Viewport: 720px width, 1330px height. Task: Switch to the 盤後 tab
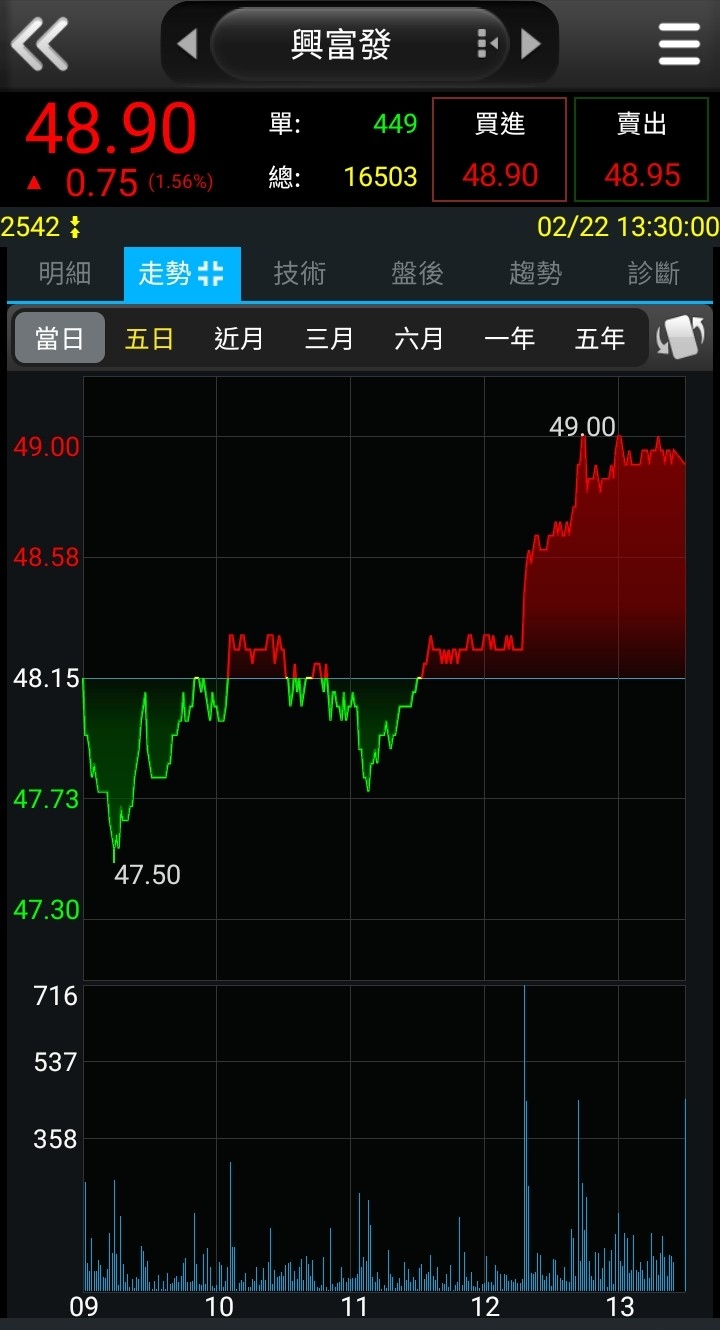tap(417, 273)
